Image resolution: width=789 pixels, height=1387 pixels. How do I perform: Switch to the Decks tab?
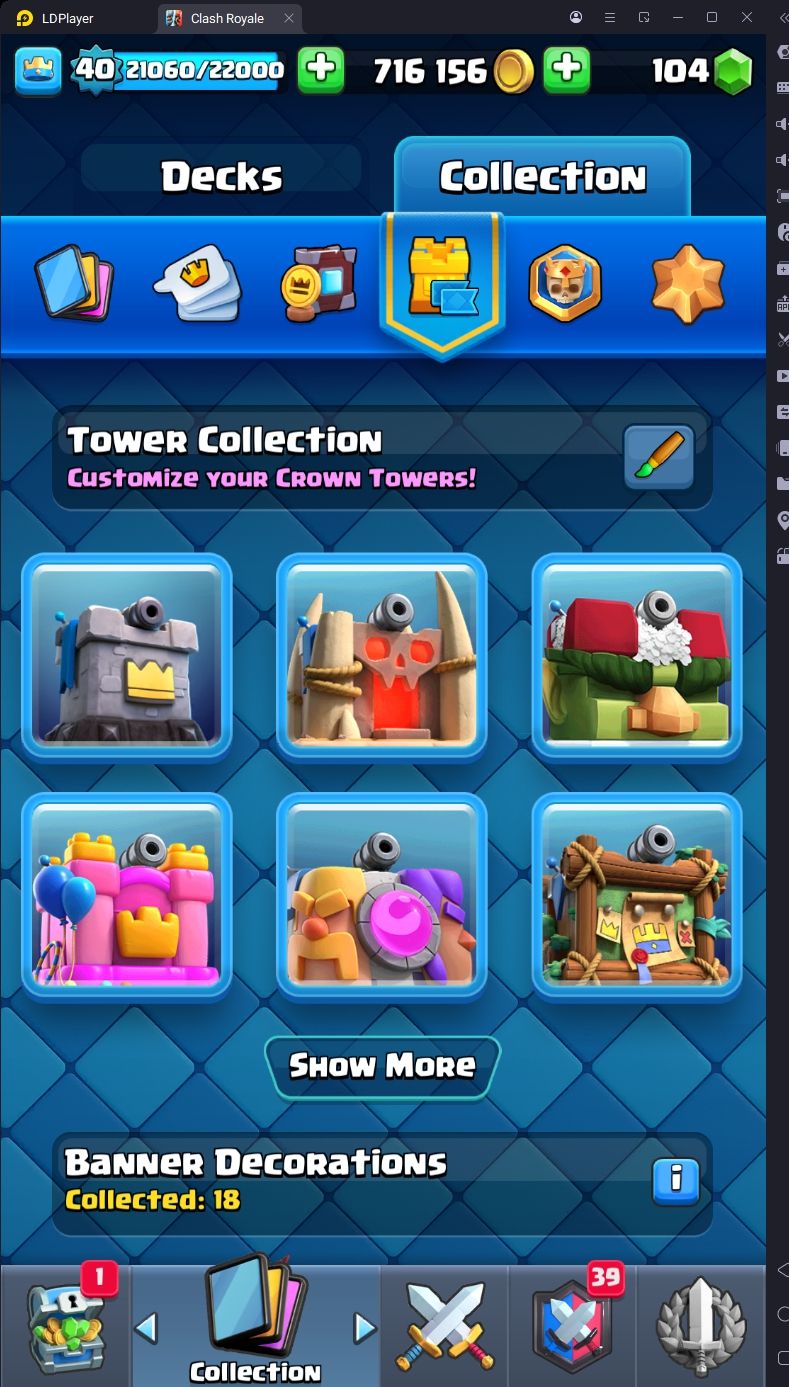(x=221, y=177)
